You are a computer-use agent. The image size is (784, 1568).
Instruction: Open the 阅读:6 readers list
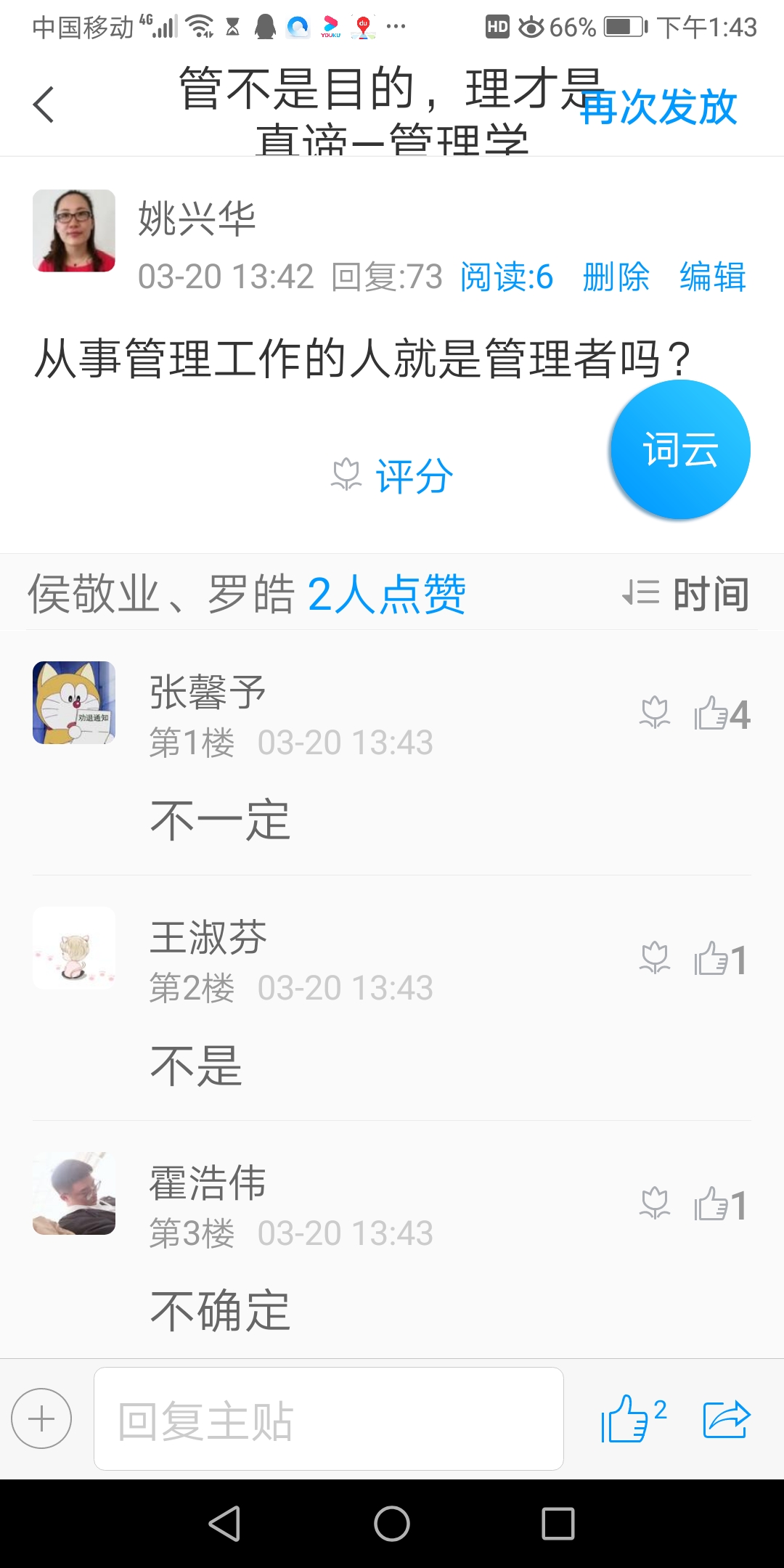coord(506,277)
